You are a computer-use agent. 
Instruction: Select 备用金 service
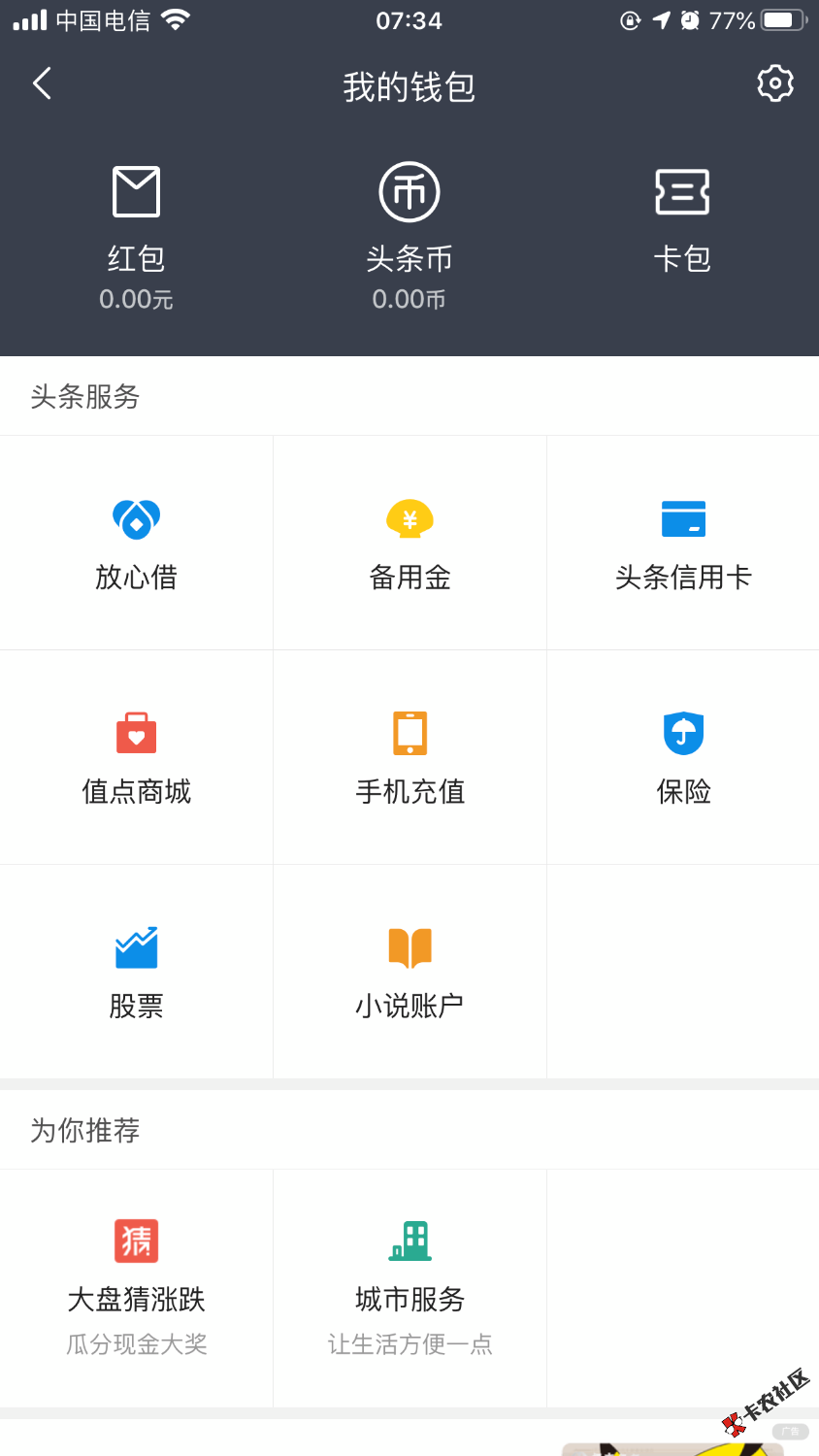pyautogui.click(x=409, y=543)
